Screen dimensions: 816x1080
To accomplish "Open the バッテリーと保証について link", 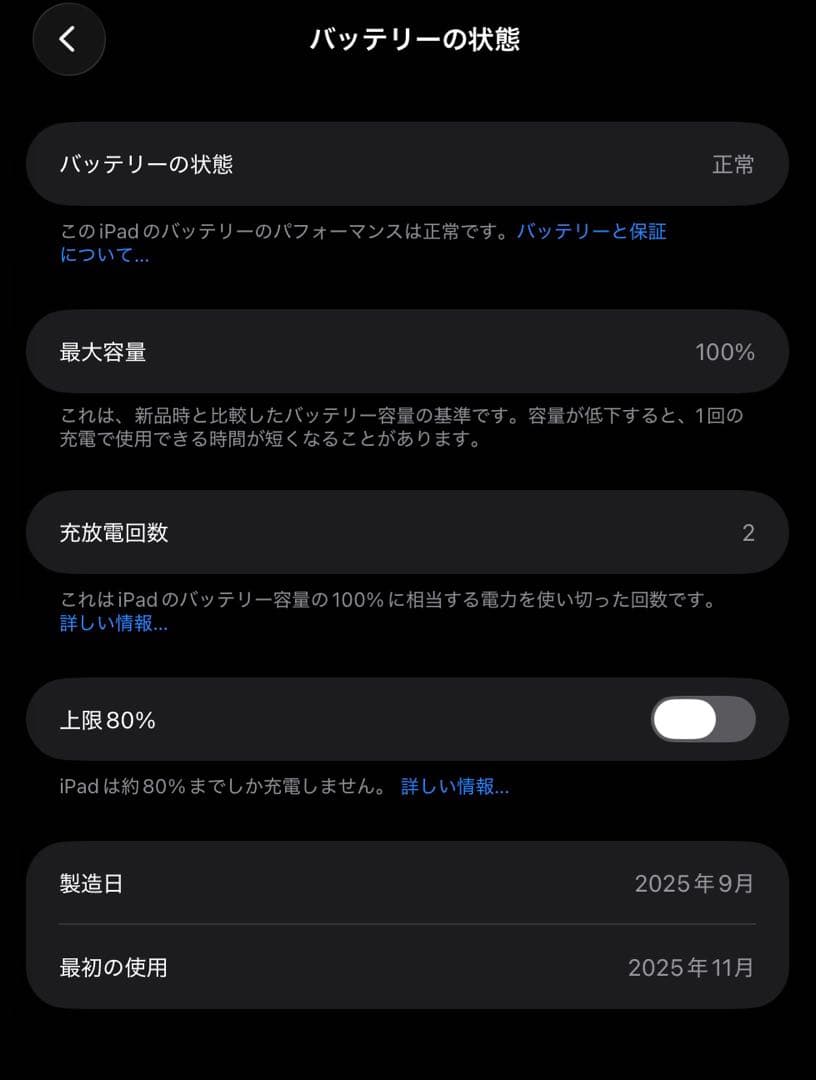I will tap(594, 231).
